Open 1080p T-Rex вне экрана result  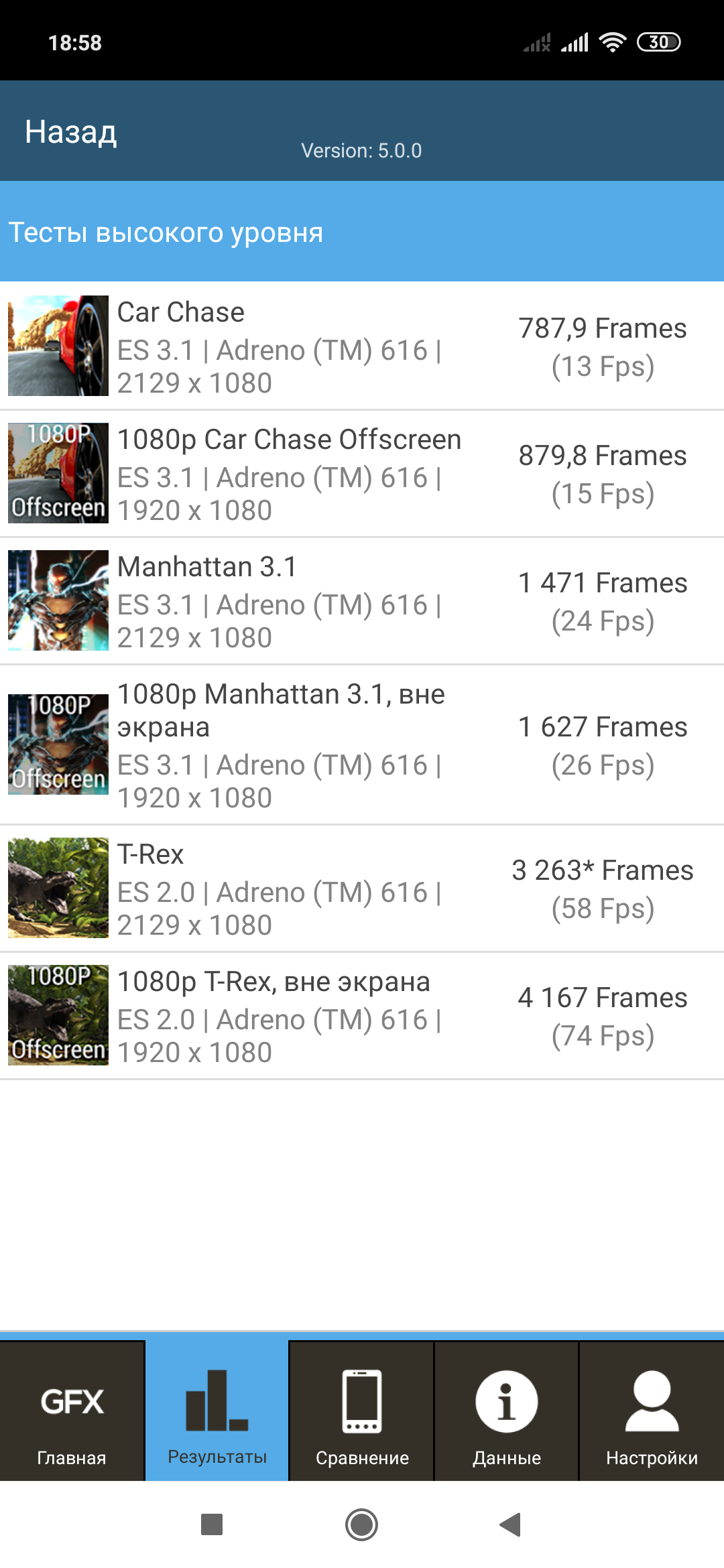coord(362,1015)
